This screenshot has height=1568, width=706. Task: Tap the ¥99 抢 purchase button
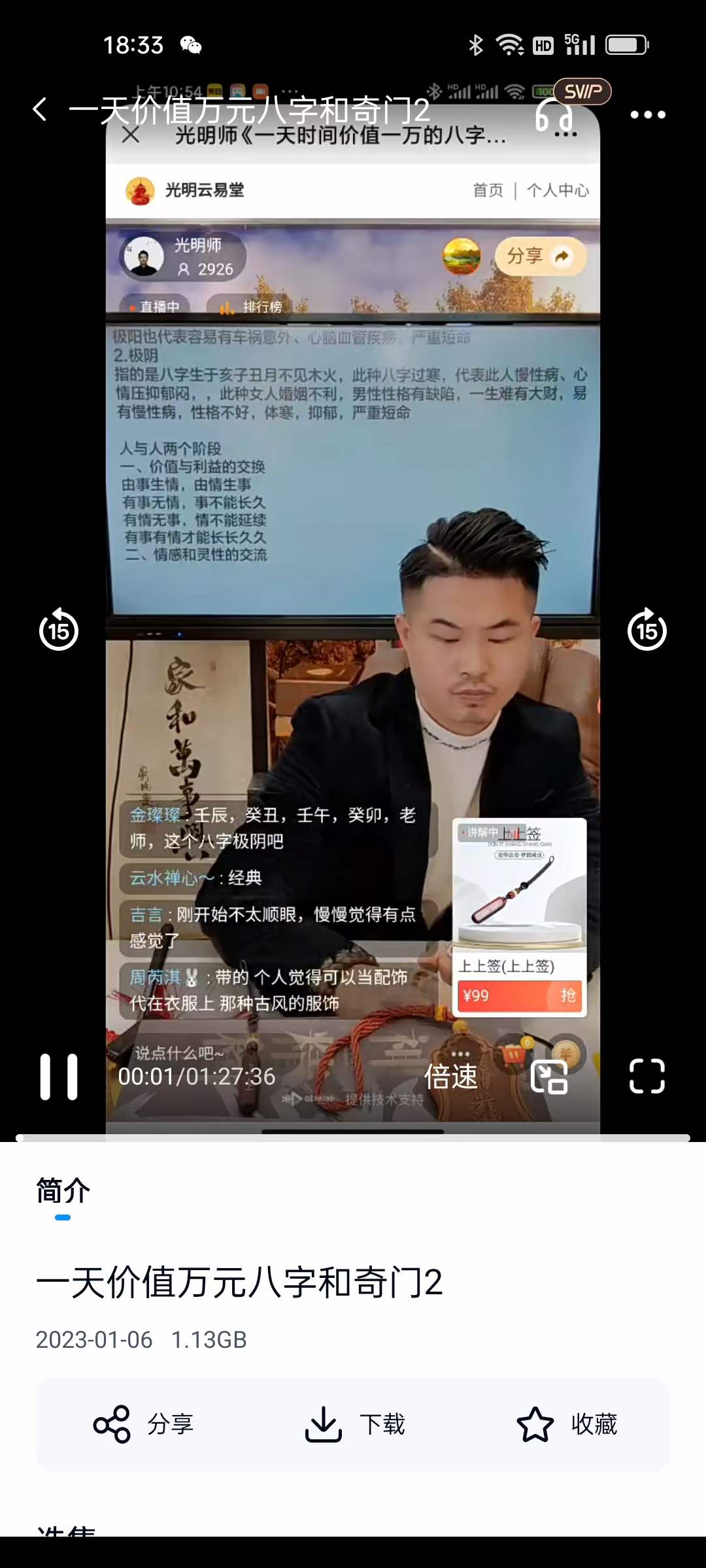click(x=518, y=994)
